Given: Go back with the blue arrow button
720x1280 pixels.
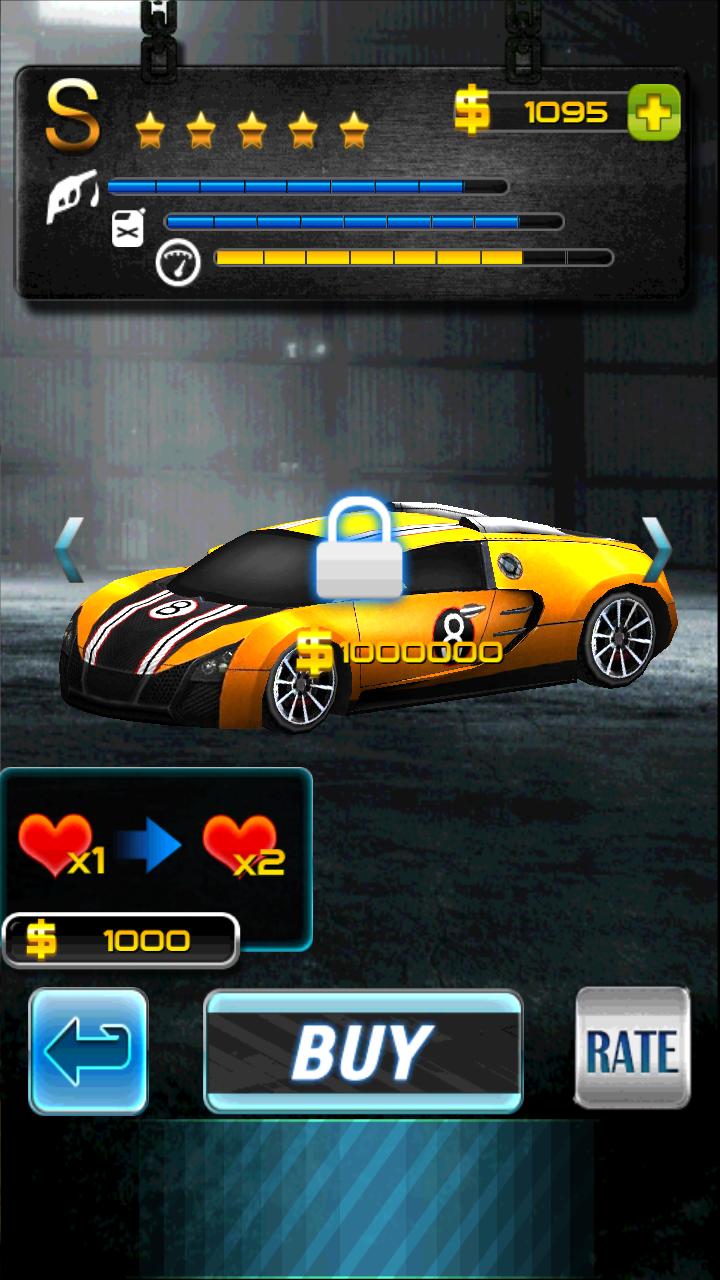Looking at the screenshot, I should [88, 1052].
